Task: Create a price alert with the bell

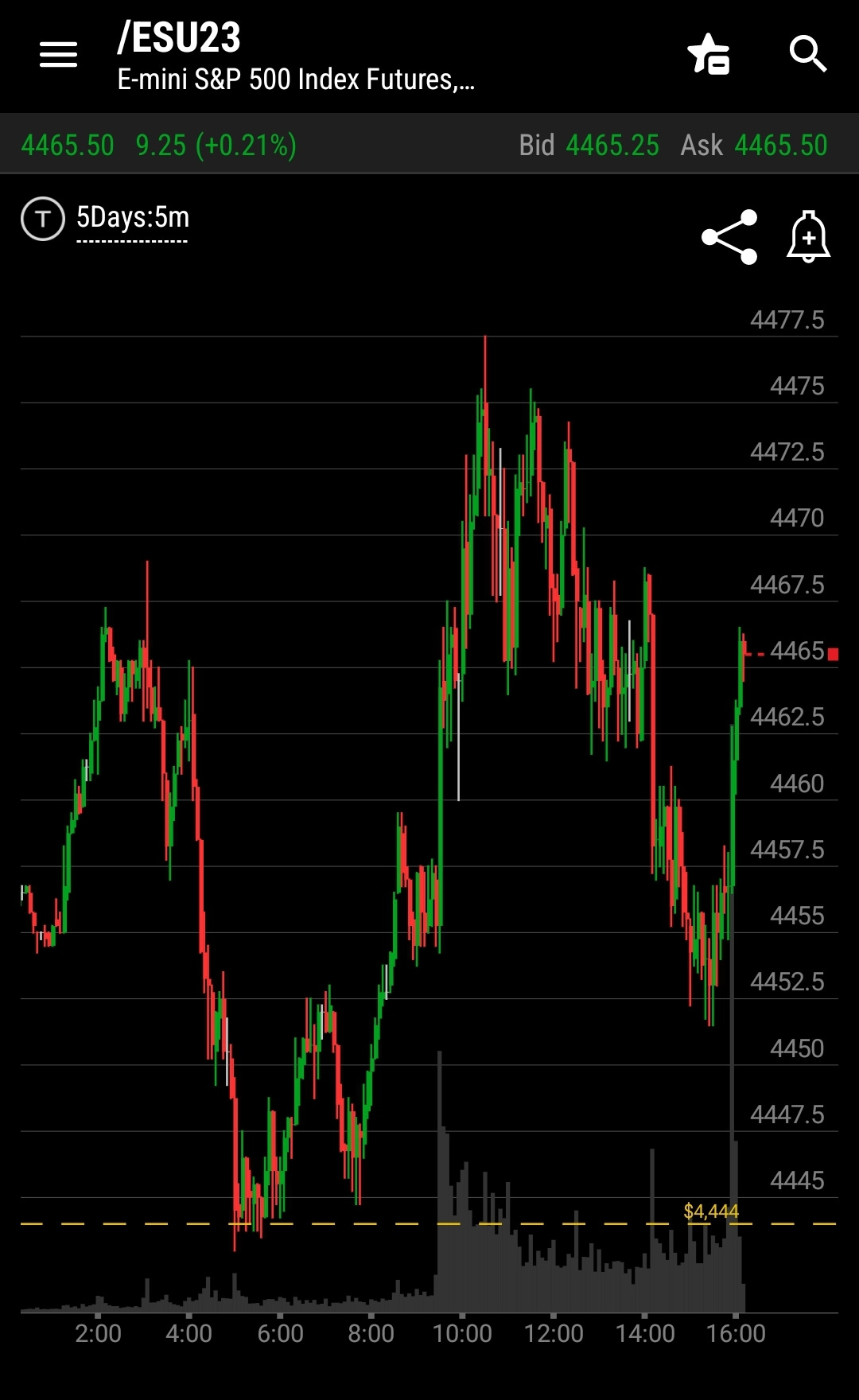Action: pyautogui.click(x=808, y=236)
